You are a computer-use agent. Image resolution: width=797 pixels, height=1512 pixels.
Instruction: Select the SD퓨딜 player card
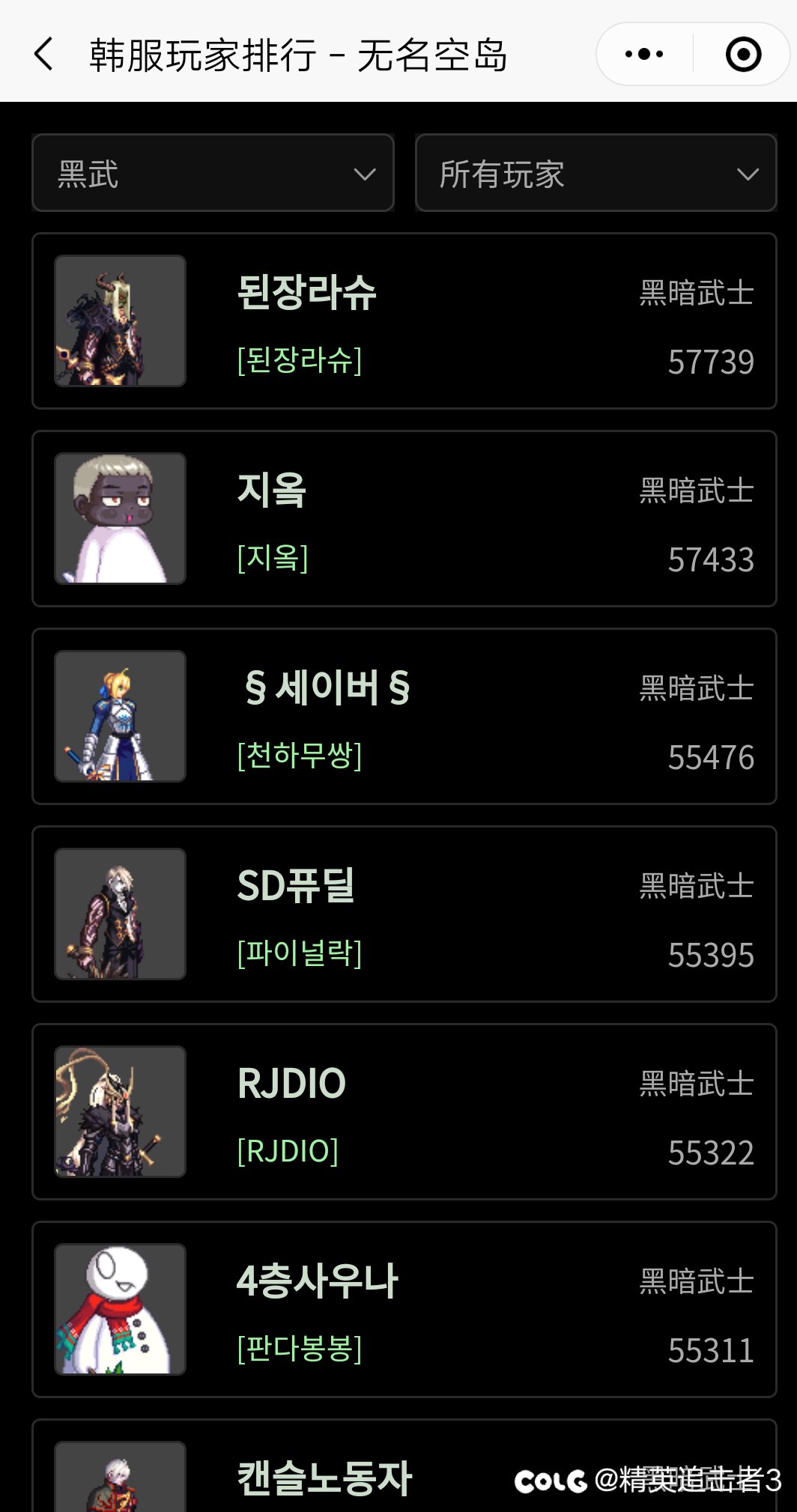404,914
